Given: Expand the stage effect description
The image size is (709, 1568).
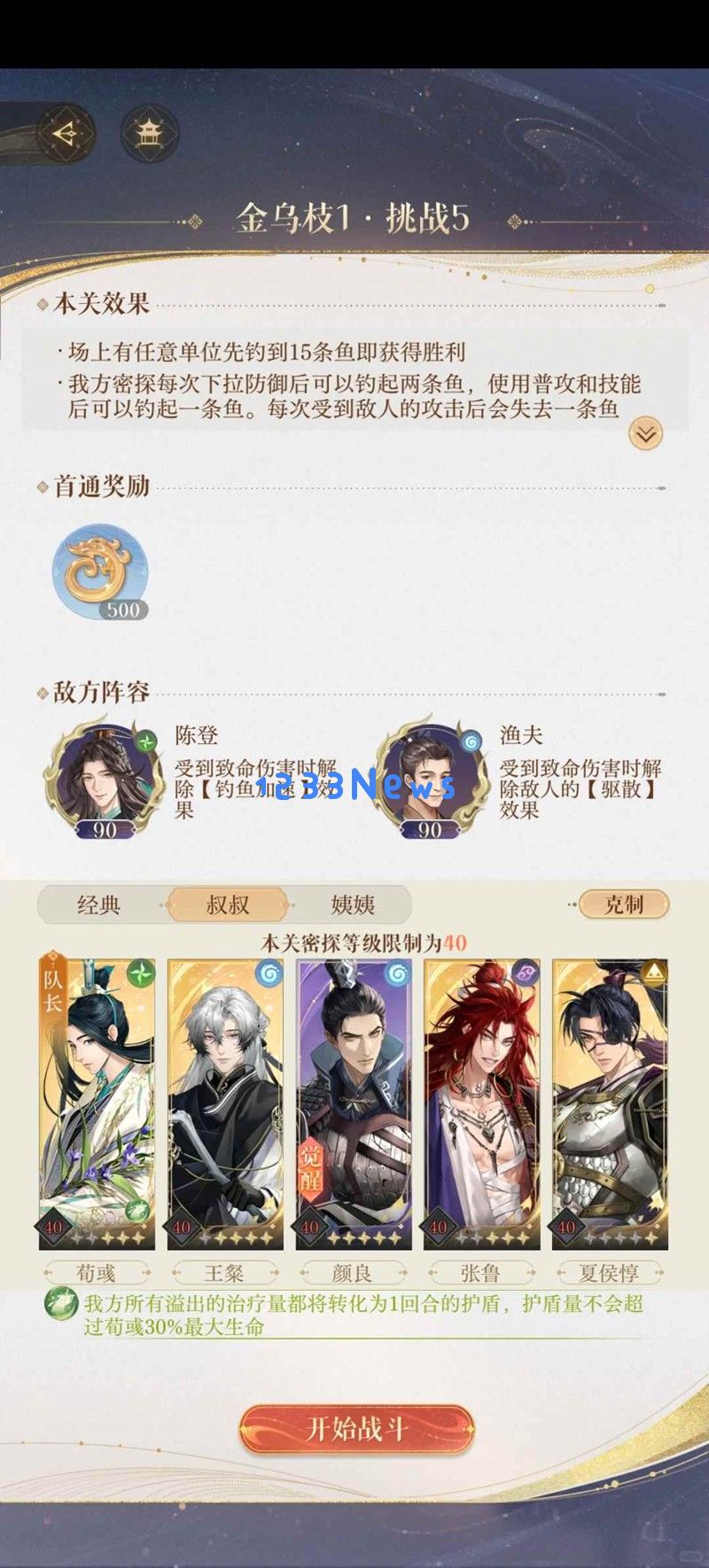Looking at the screenshot, I should [645, 433].
